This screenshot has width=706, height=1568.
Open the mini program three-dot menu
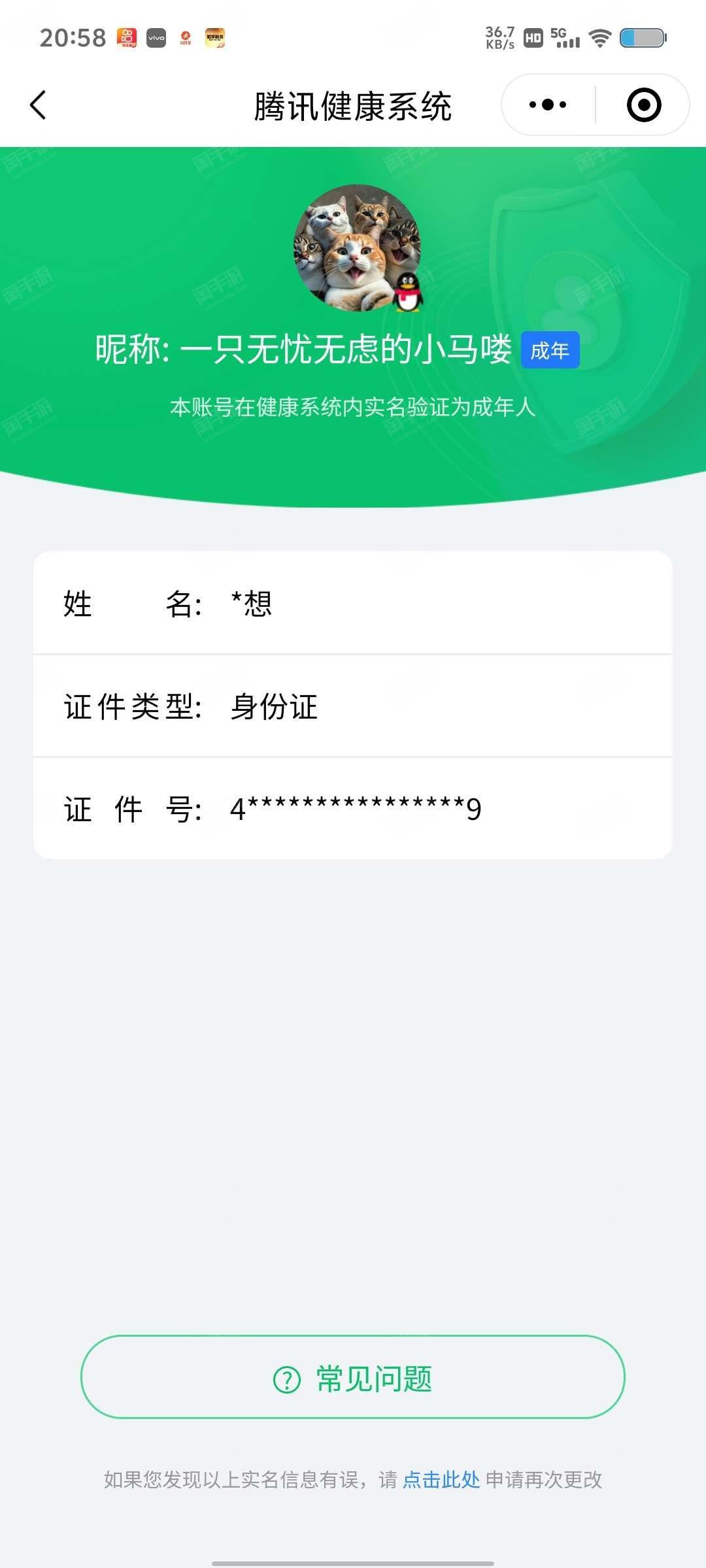click(548, 105)
